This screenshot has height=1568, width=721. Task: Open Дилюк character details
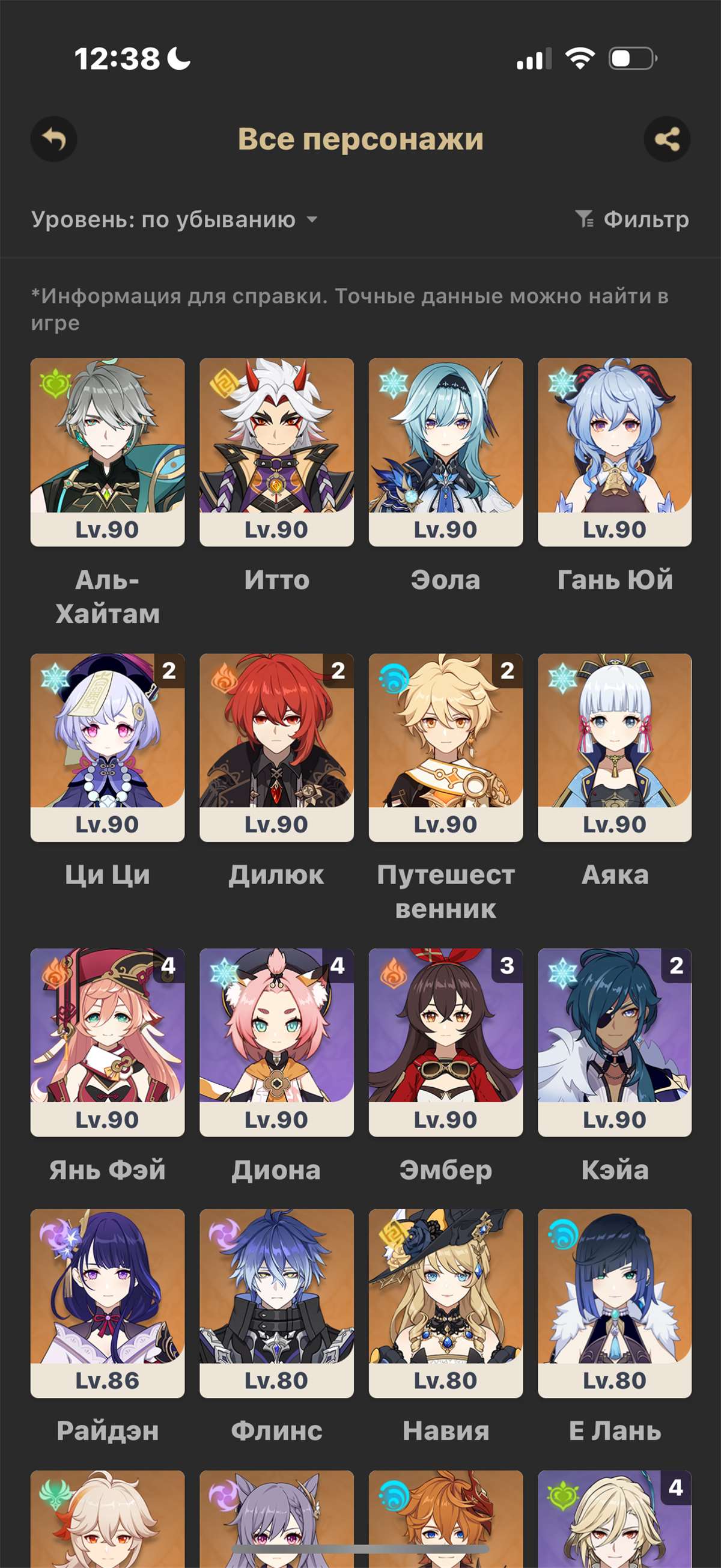pyautogui.click(x=276, y=747)
